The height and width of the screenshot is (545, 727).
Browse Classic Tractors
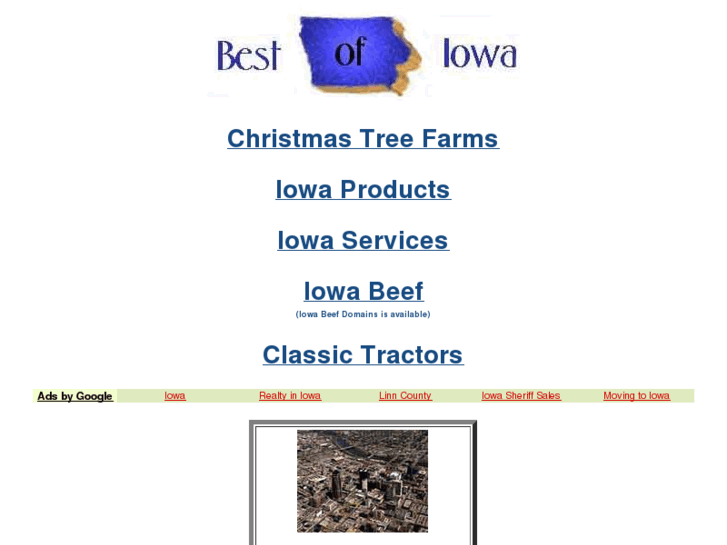click(363, 355)
